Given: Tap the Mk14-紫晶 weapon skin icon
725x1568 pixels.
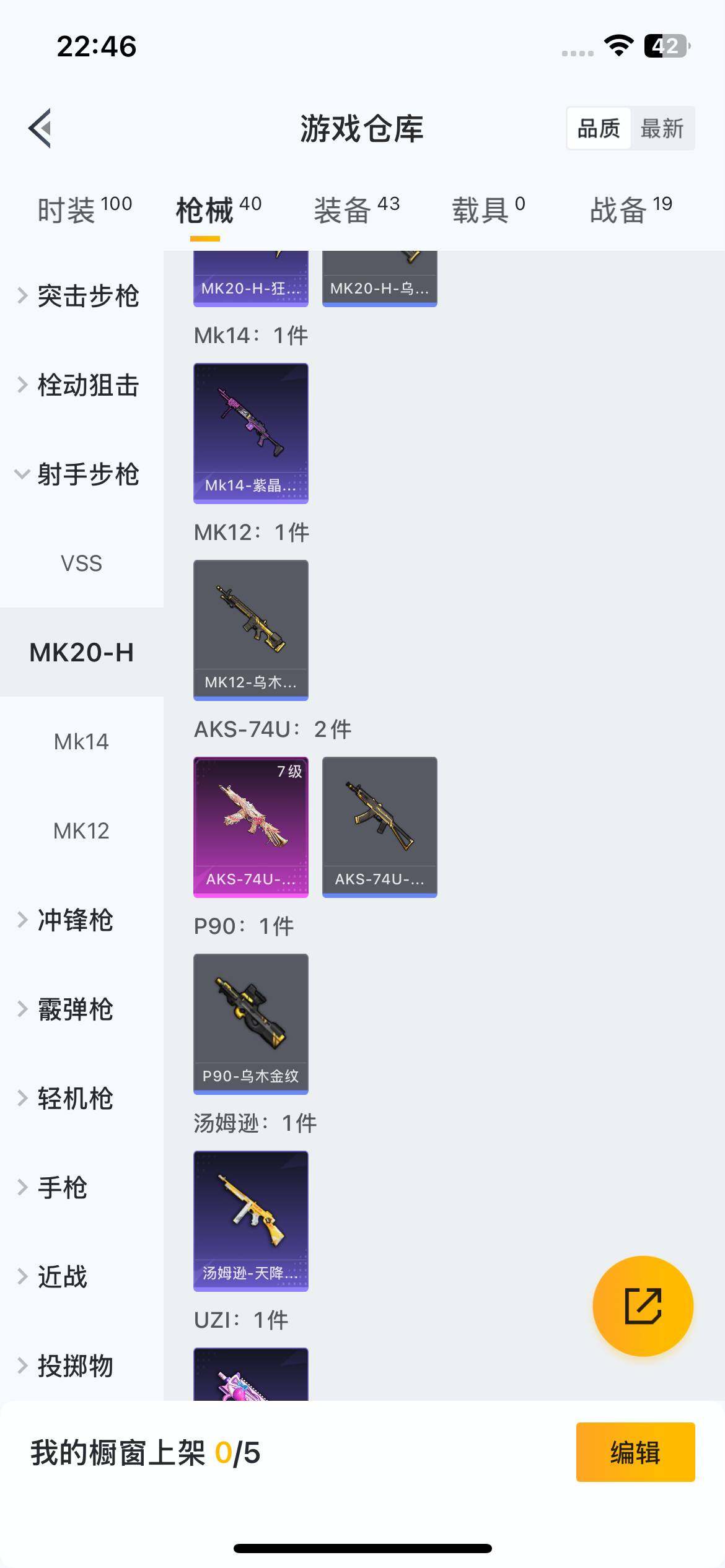Looking at the screenshot, I should 250,432.
